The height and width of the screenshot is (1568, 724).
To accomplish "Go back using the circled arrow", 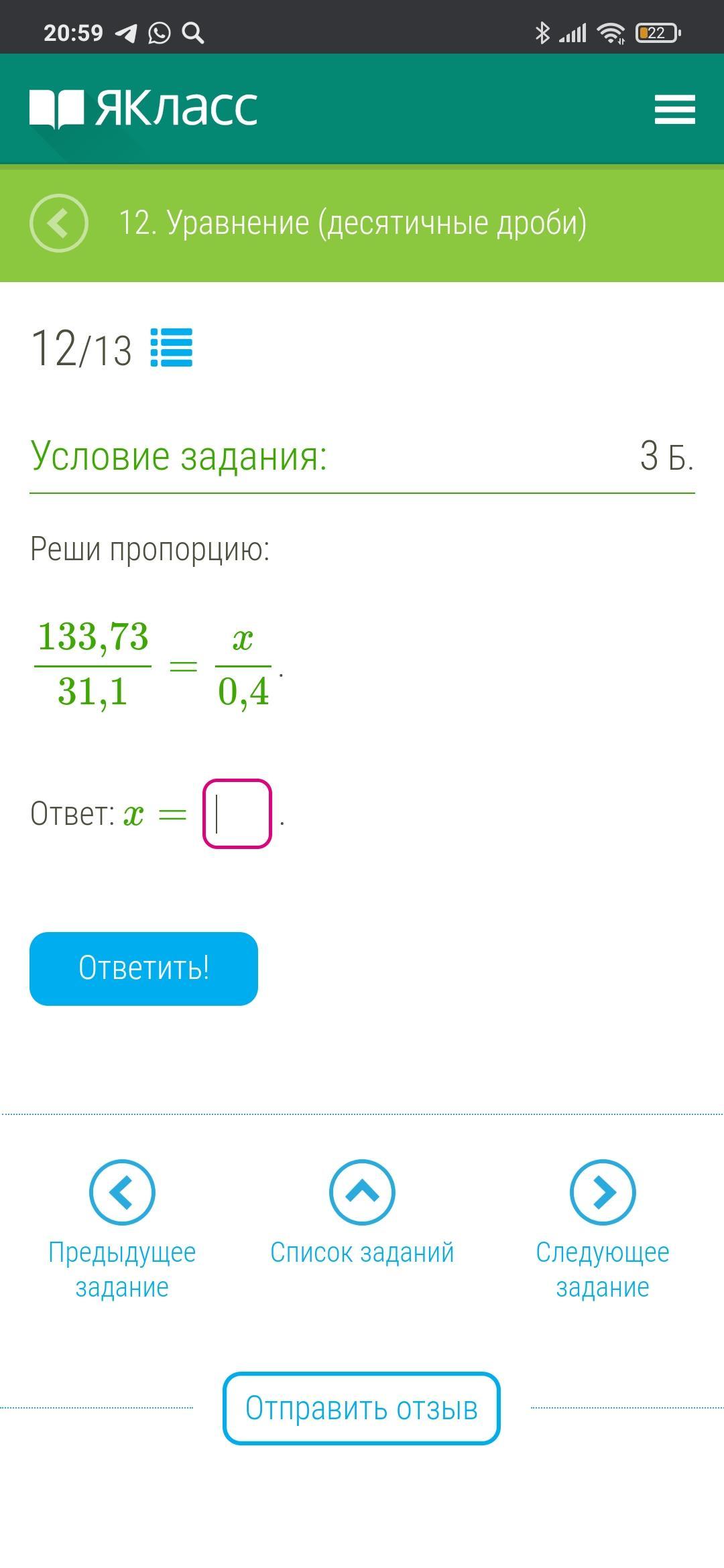I will tap(59, 222).
